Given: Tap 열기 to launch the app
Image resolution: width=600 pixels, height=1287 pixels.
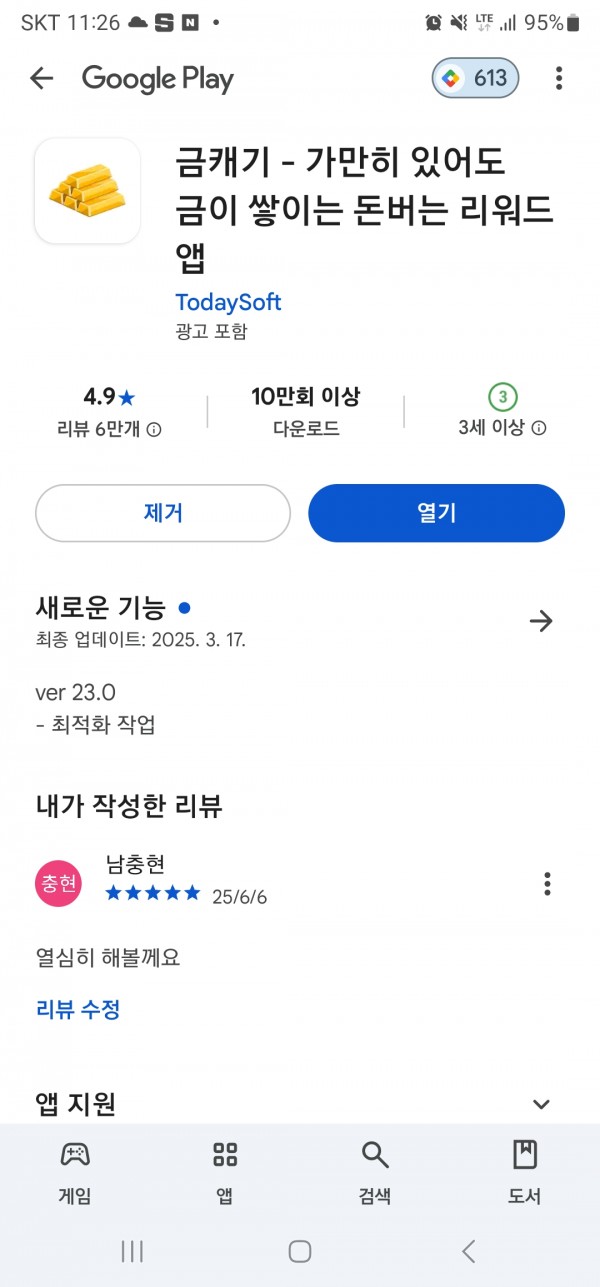Looking at the screenshot, I should (x=436, y=513).
